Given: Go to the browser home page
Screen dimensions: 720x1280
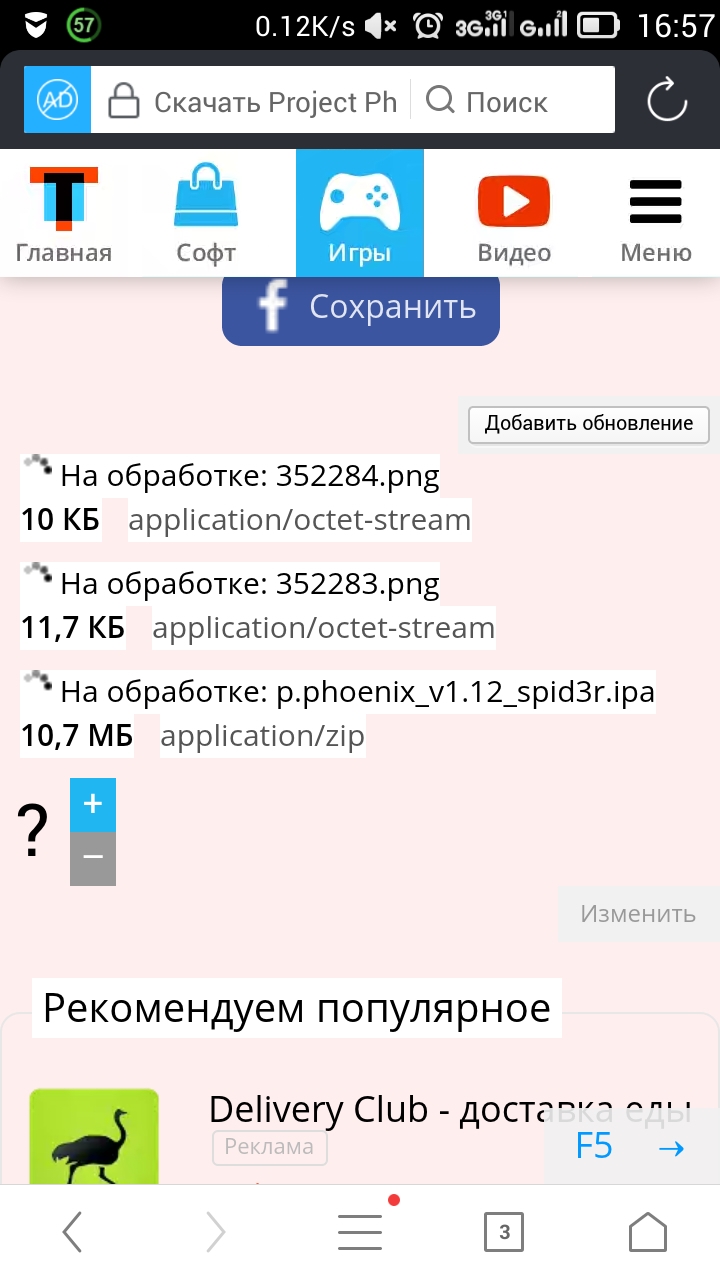Looking at the screenshot, I should (648, 1232).
